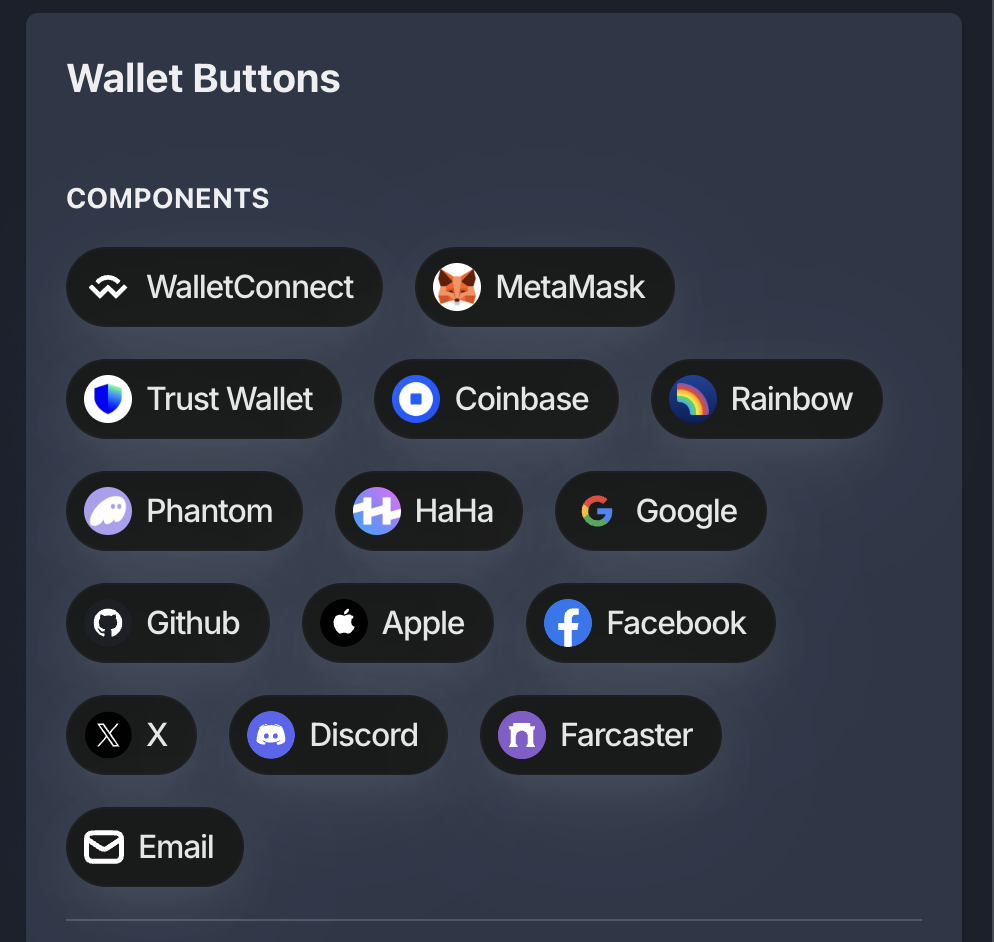The width and height of the screenshot is (994, 942).
Task: Sign in with Apple
Action: (x=397, y=623)
